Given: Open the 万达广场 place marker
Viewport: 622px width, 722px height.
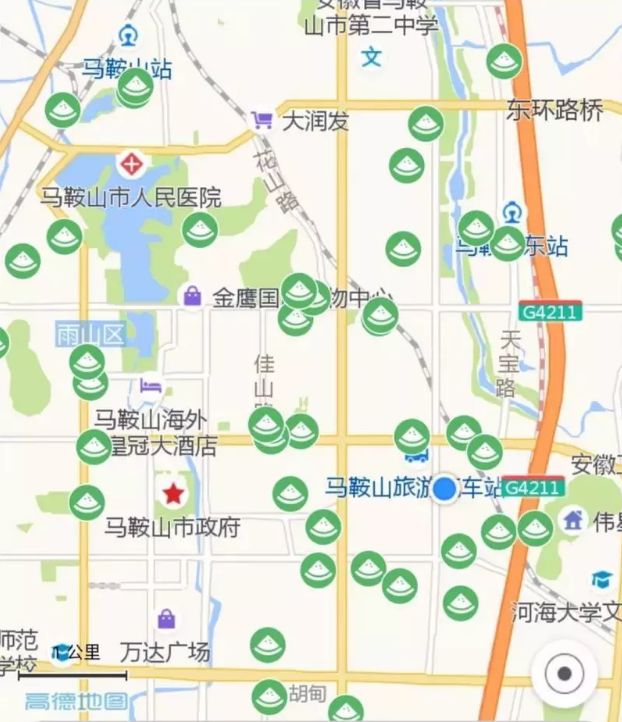Looking at the screenshot, I should (166, 619).
